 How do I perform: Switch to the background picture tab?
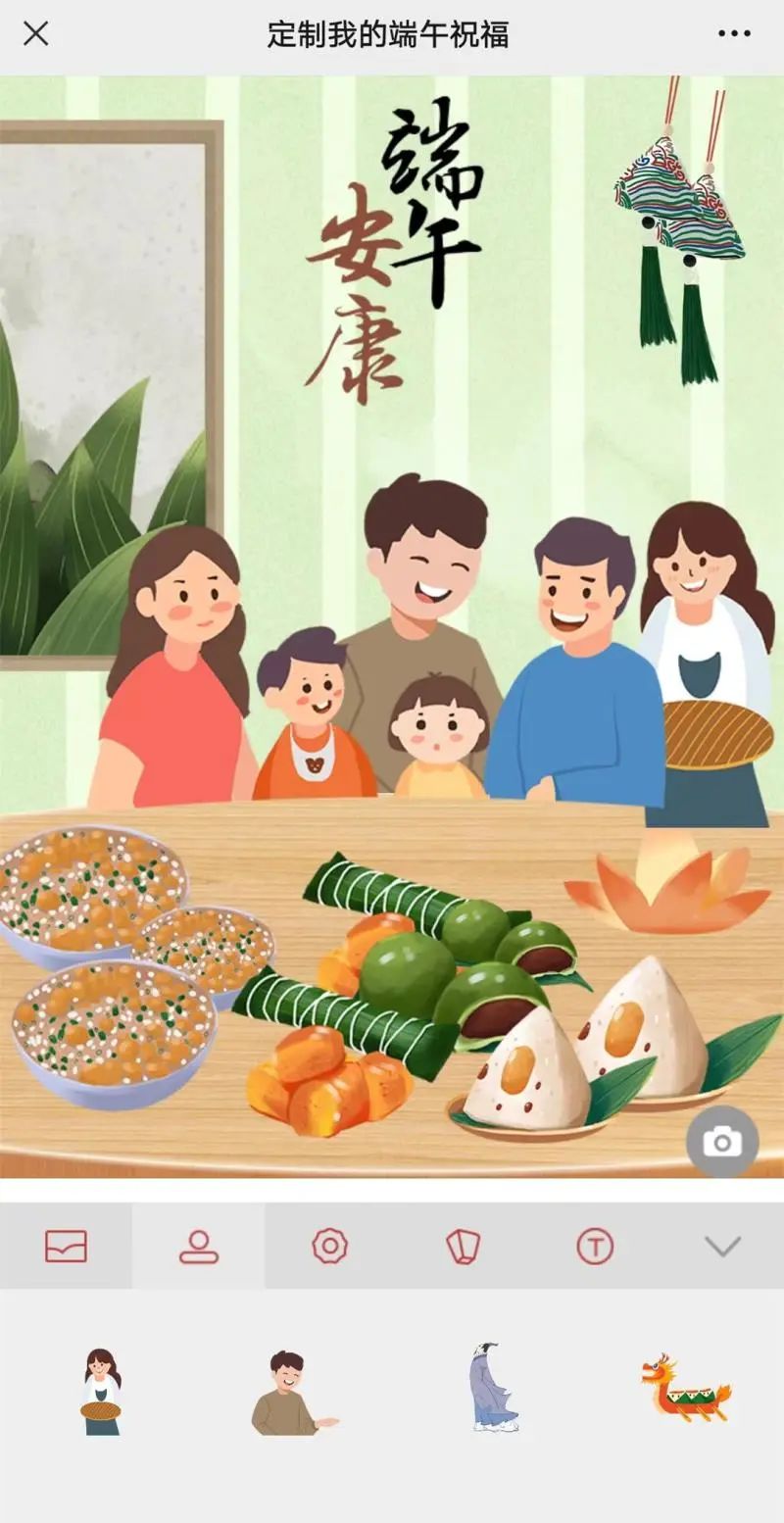pyautogui.click(x=66, y=1247)
